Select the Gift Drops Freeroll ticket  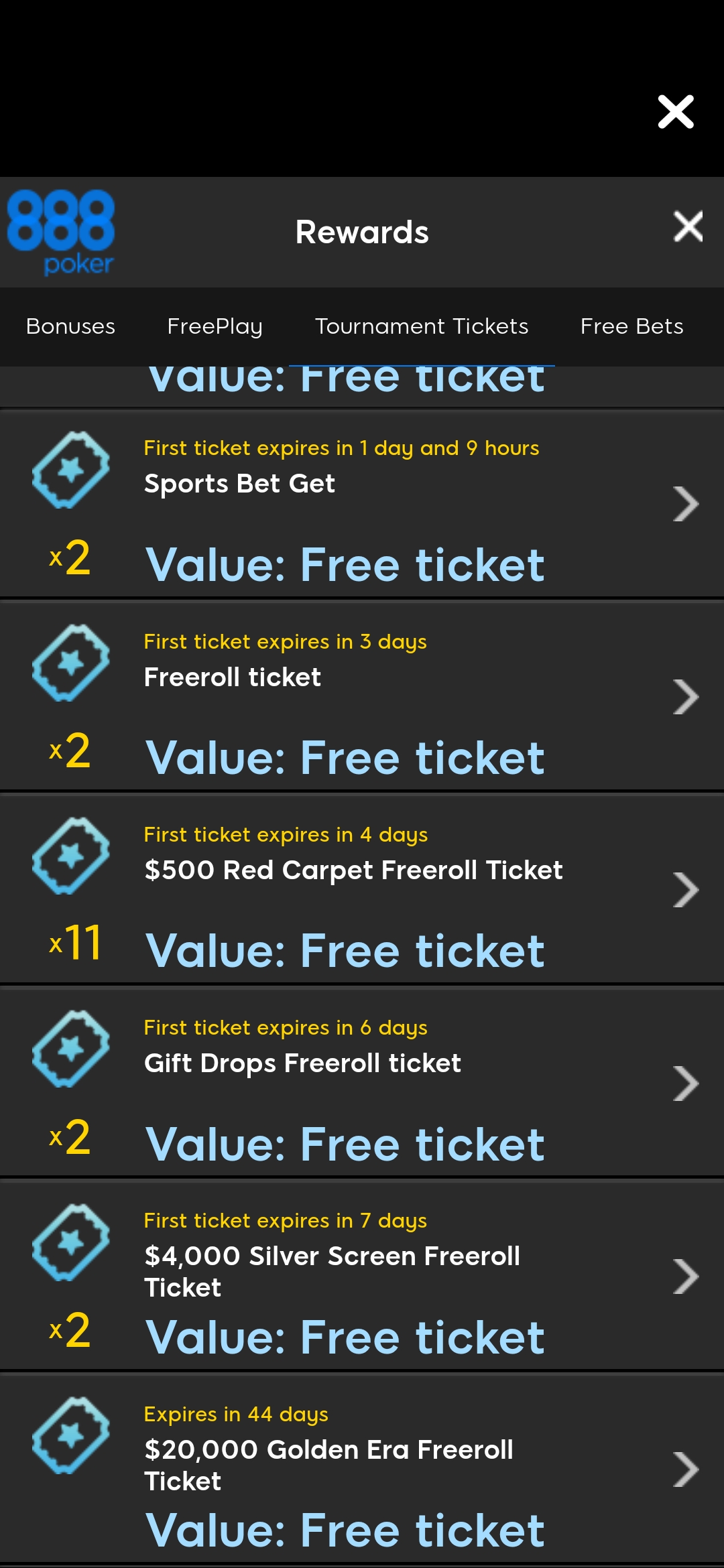(x=362, y=1083)
